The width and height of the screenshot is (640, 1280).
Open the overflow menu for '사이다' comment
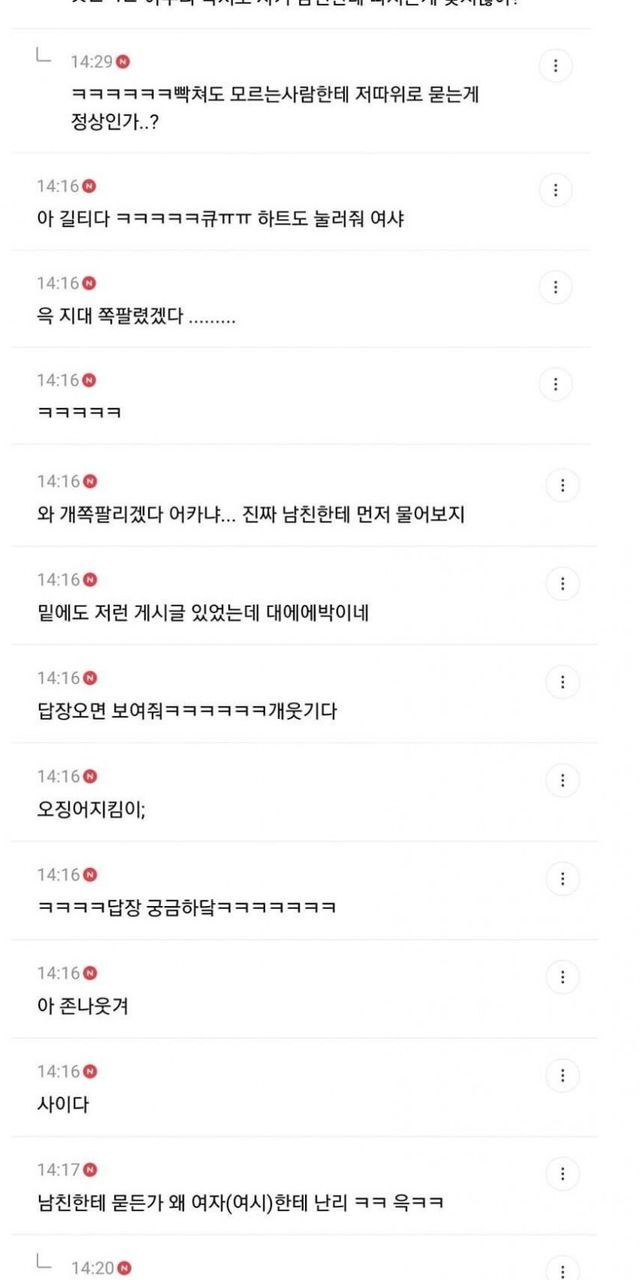coord(562,1076)
